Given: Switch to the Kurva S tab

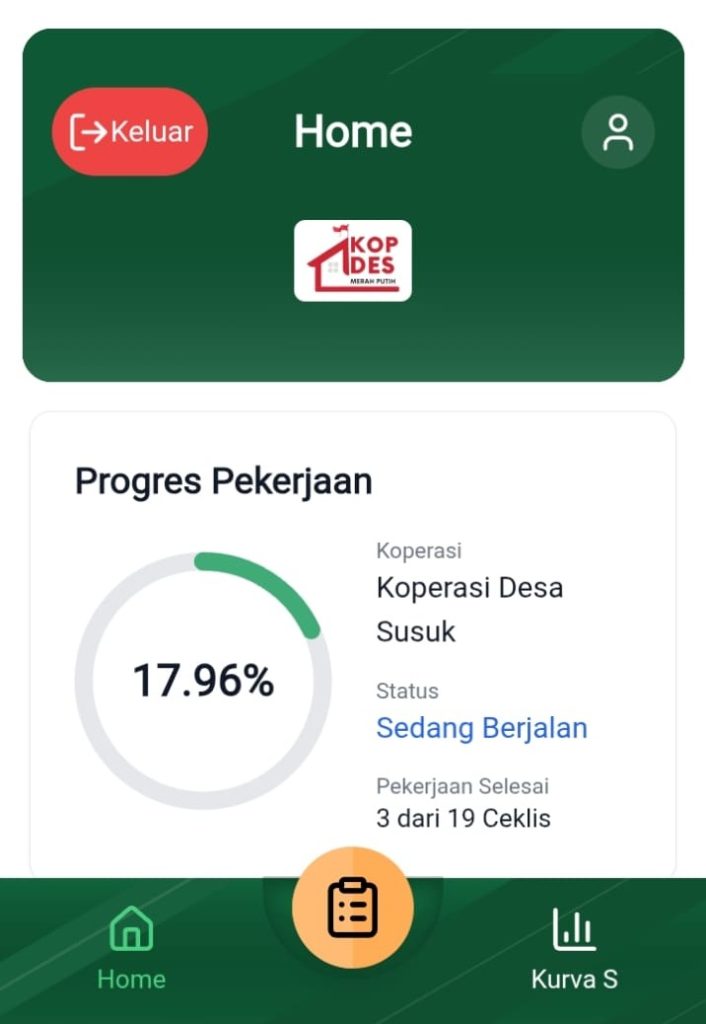Looking at the screenshot, I should coord(574,948).
